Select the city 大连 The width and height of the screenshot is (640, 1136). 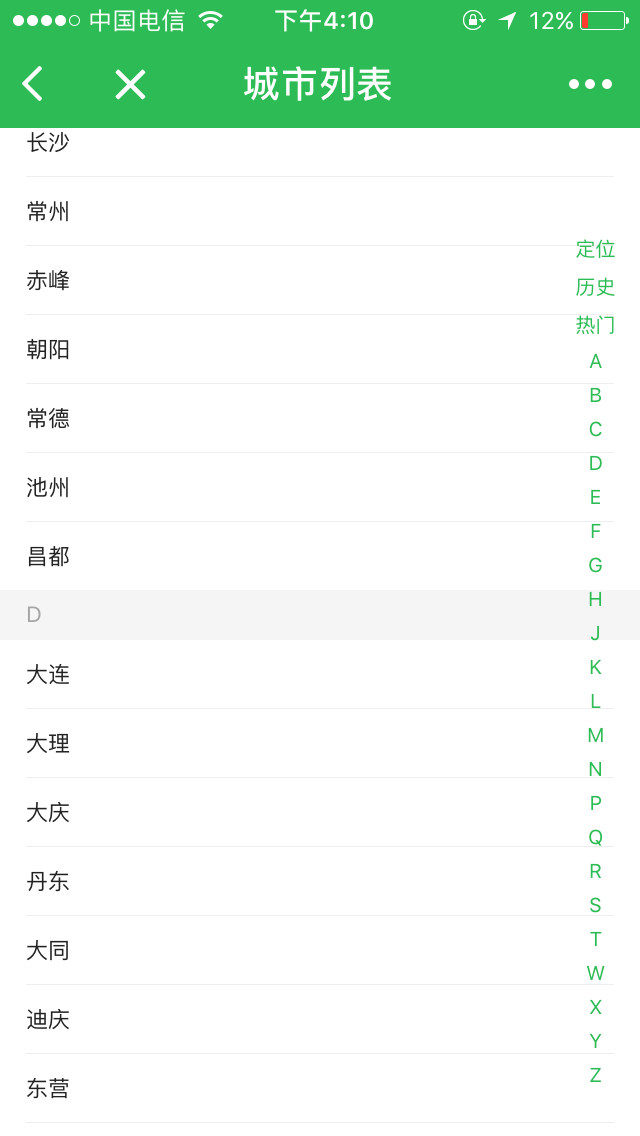[x=48, y=675]
